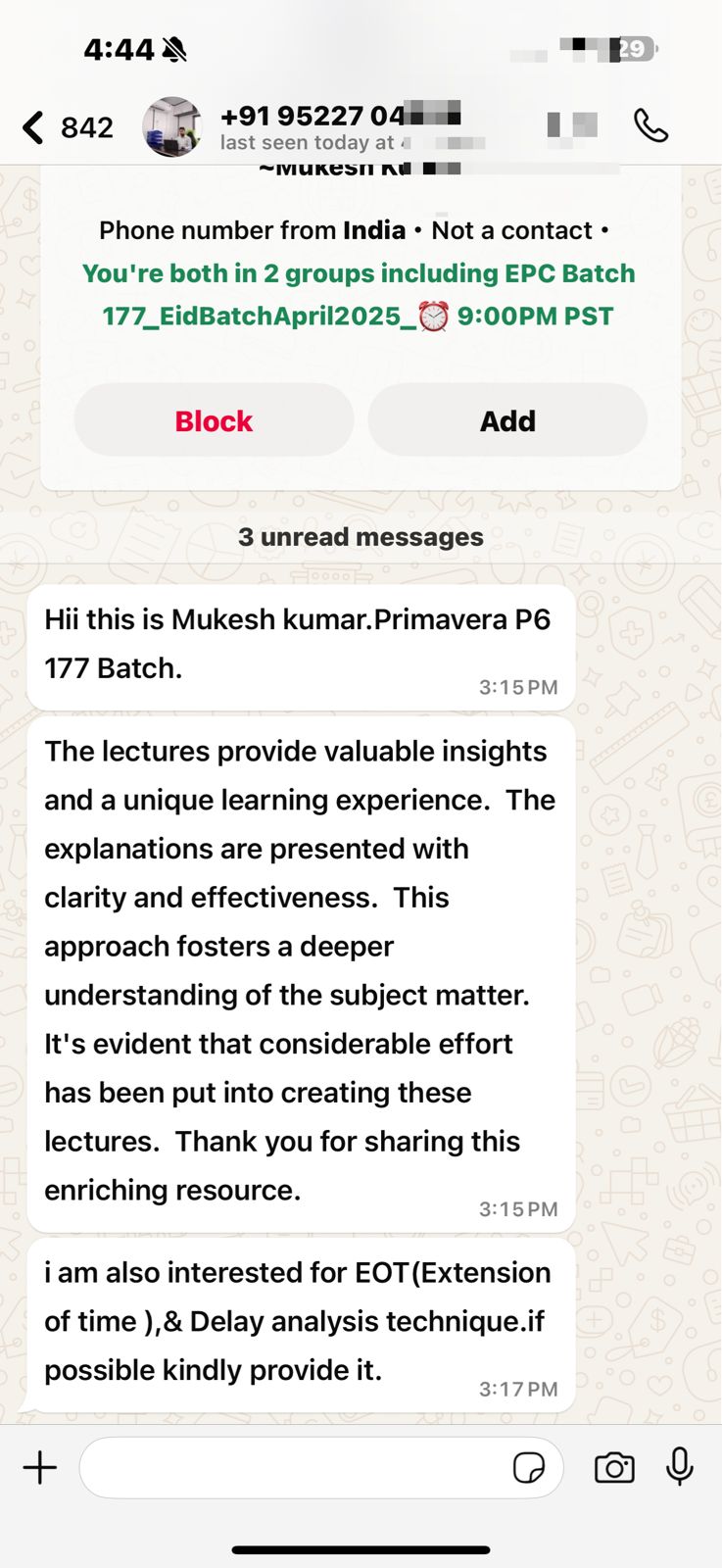Screen dimensions: 722x1568
Task: Open the sticker picker
Action: click(x=529, y=1467)
